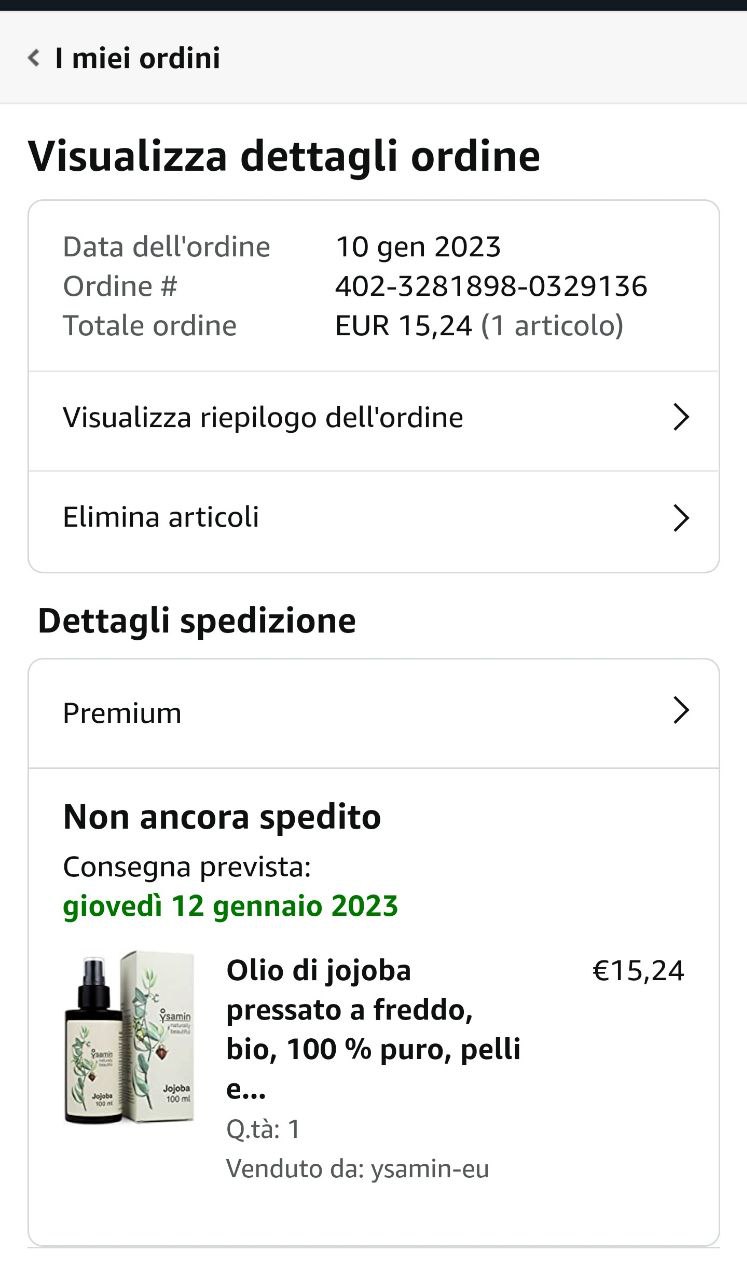Select Elimina articoli row

[373, 518]
